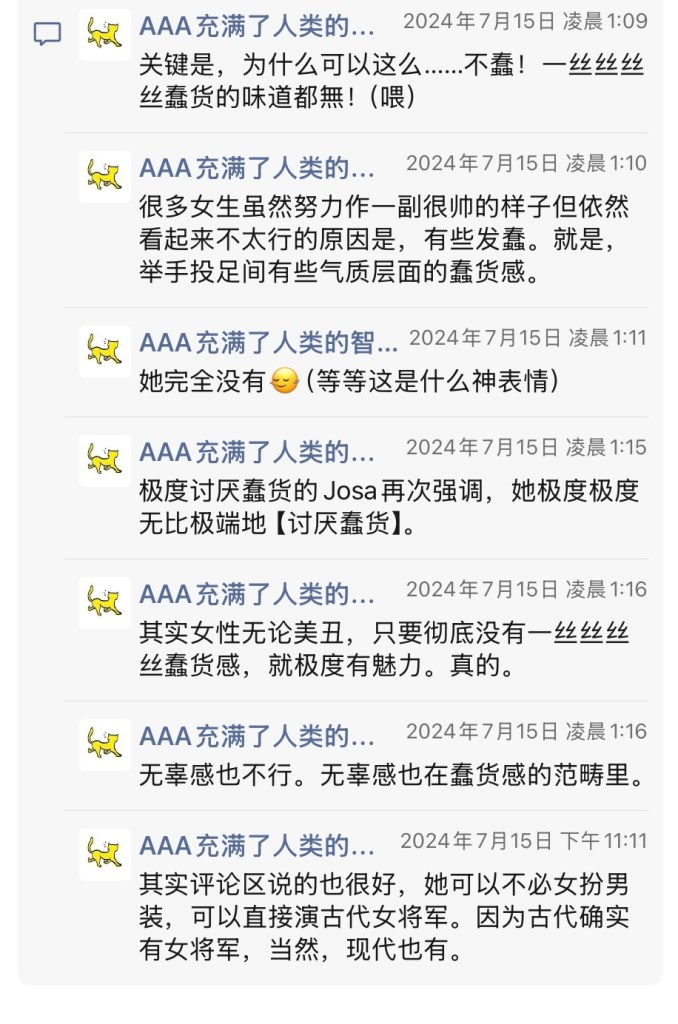Open the profile avatar on the 1:09 comment
The height and width of the screenshot is (1024, 678).
[105, 35]
